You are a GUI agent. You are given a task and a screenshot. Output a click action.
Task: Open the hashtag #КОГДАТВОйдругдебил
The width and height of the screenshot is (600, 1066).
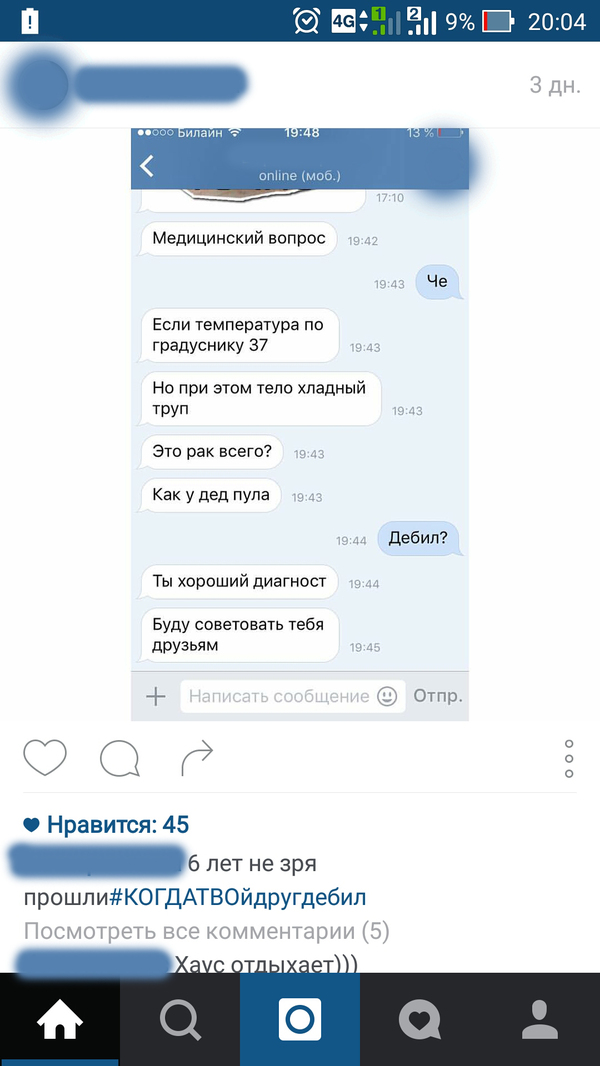click(237, 897)
